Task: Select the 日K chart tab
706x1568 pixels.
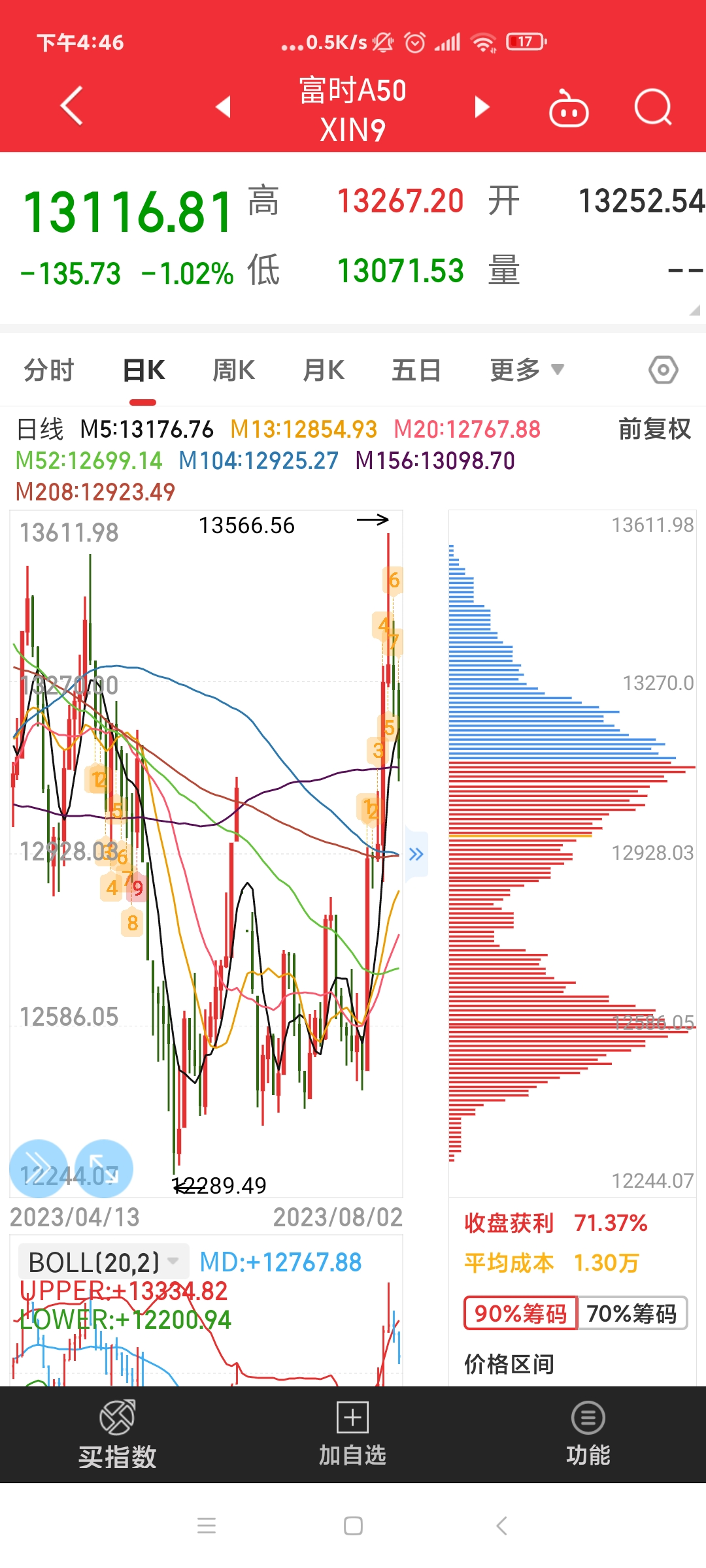Action: pyautogui.click(x=143, y=370)
